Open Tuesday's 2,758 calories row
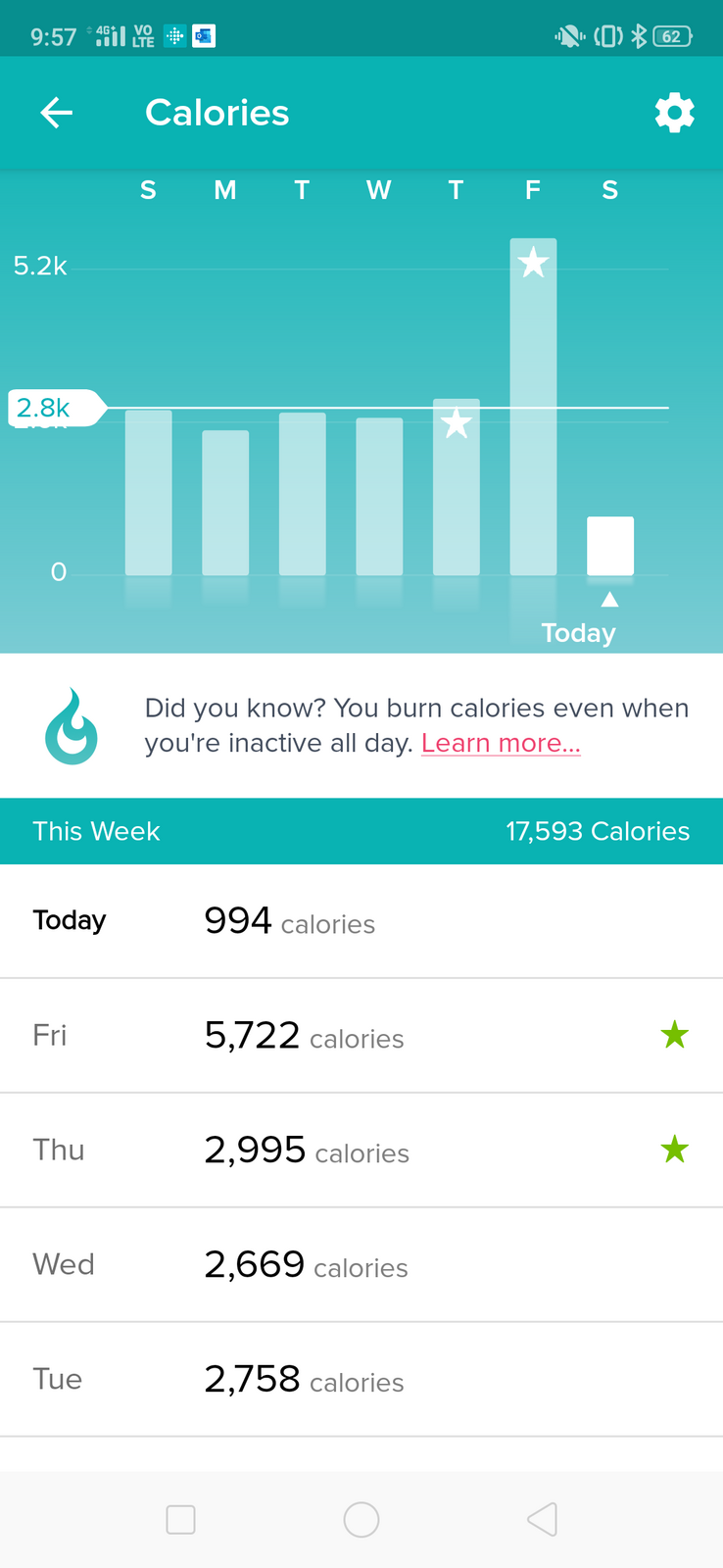The height and width of the screenshot is (1568, 723). coord(361,1380)
